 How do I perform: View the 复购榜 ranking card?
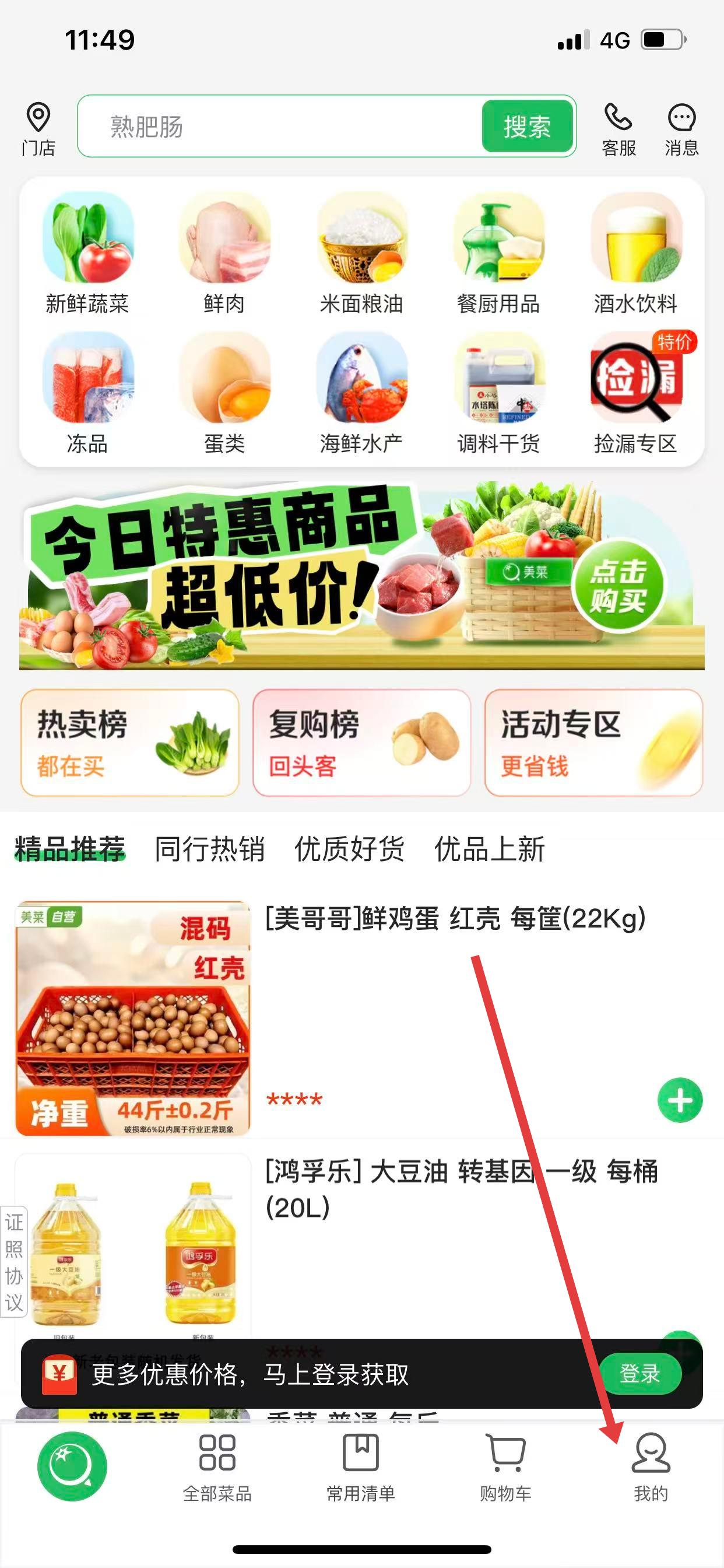tap(361, 743)
